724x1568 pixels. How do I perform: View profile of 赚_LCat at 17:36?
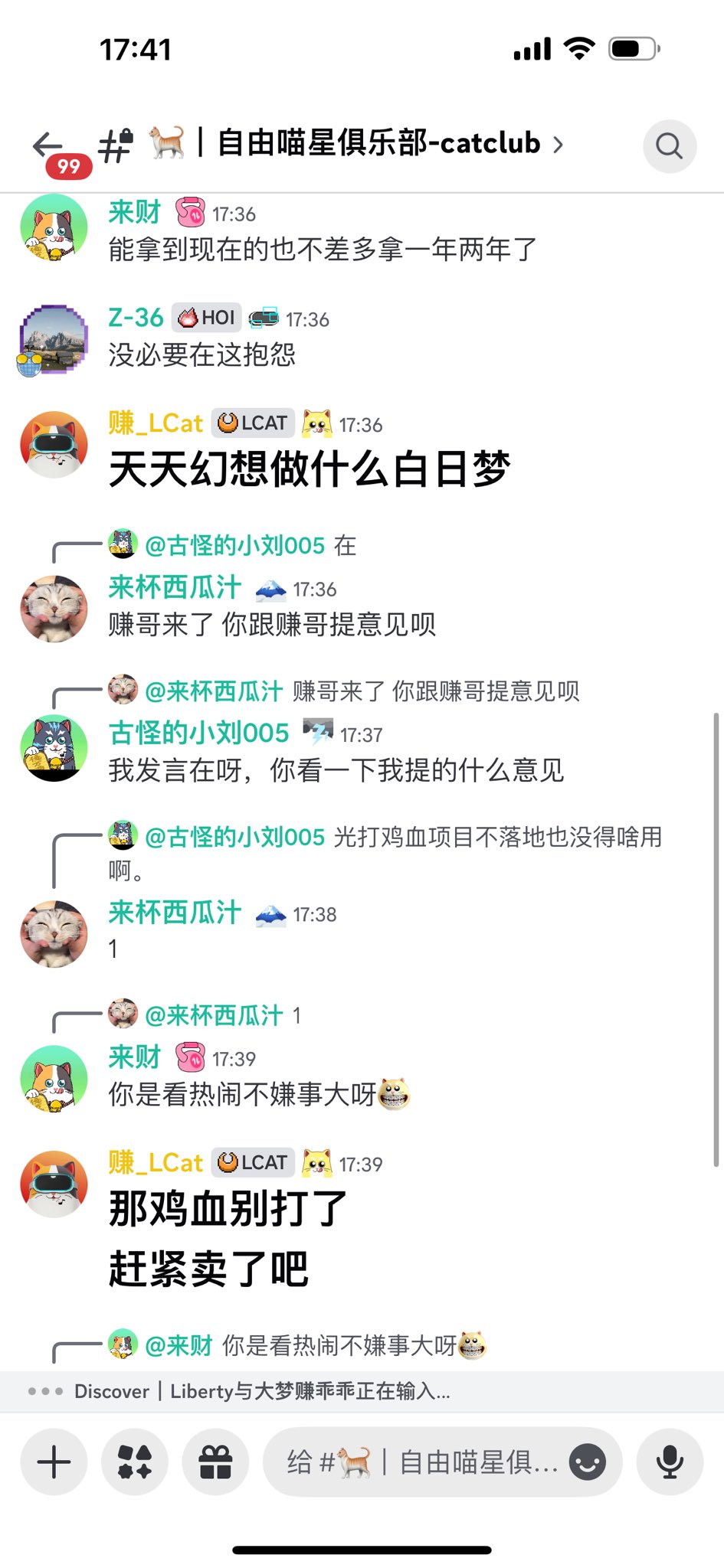point(53,445)
